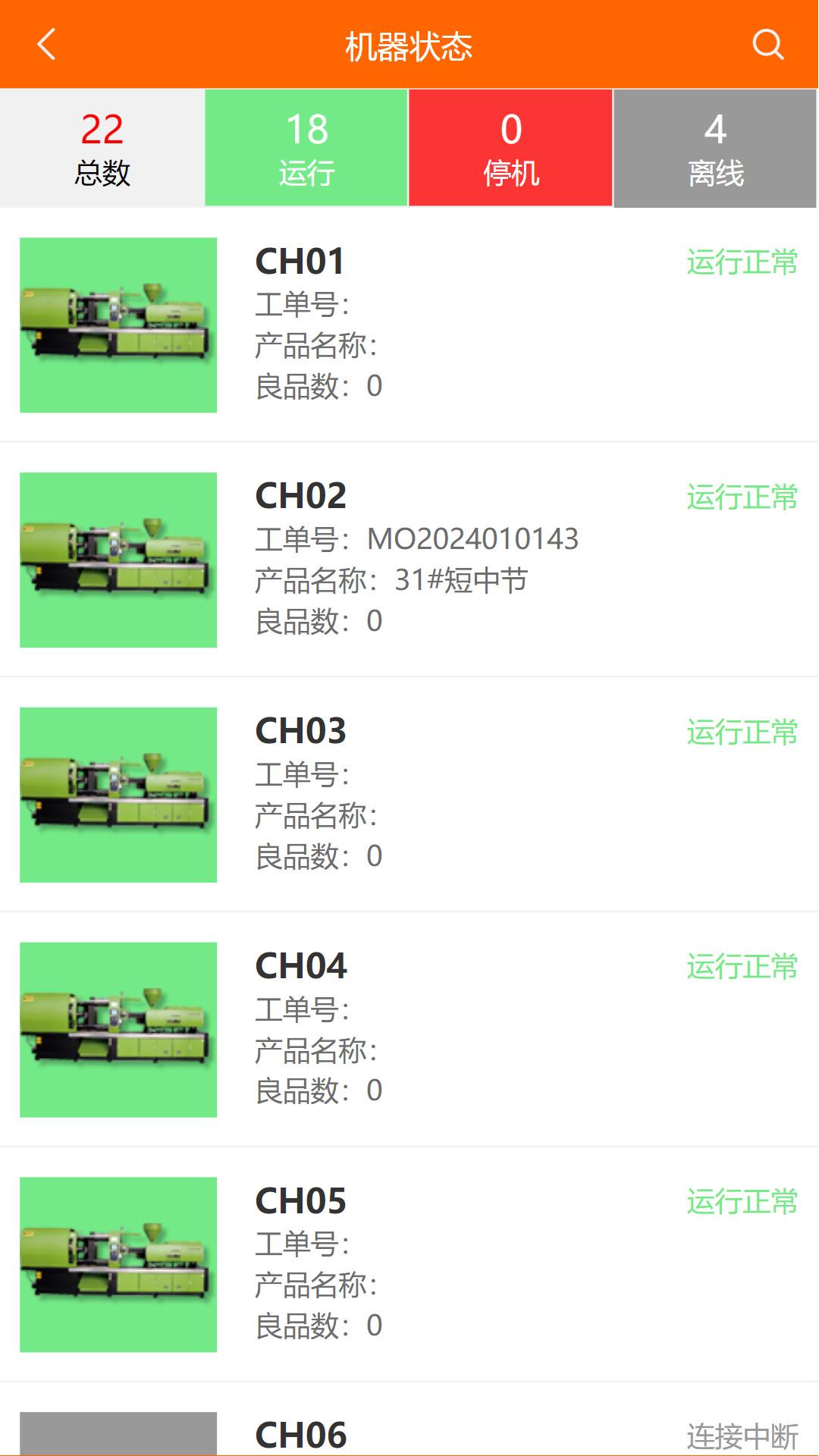Switch to the 离线 offline filter
Screen dimensions: 819x1456
pyautogui.click(x=715, y=148)
